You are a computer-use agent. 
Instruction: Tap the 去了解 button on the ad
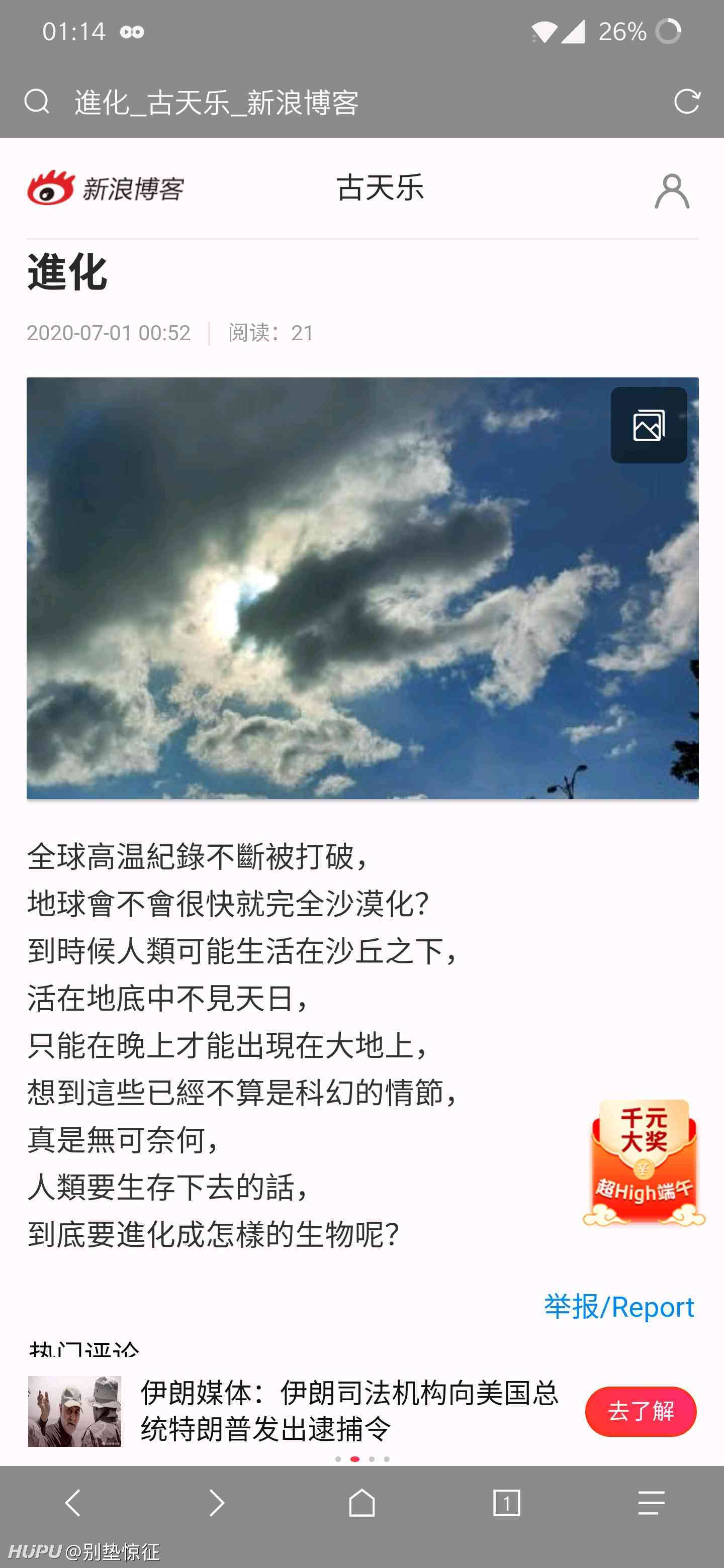pyautogui.click(x=641, y=1411)
